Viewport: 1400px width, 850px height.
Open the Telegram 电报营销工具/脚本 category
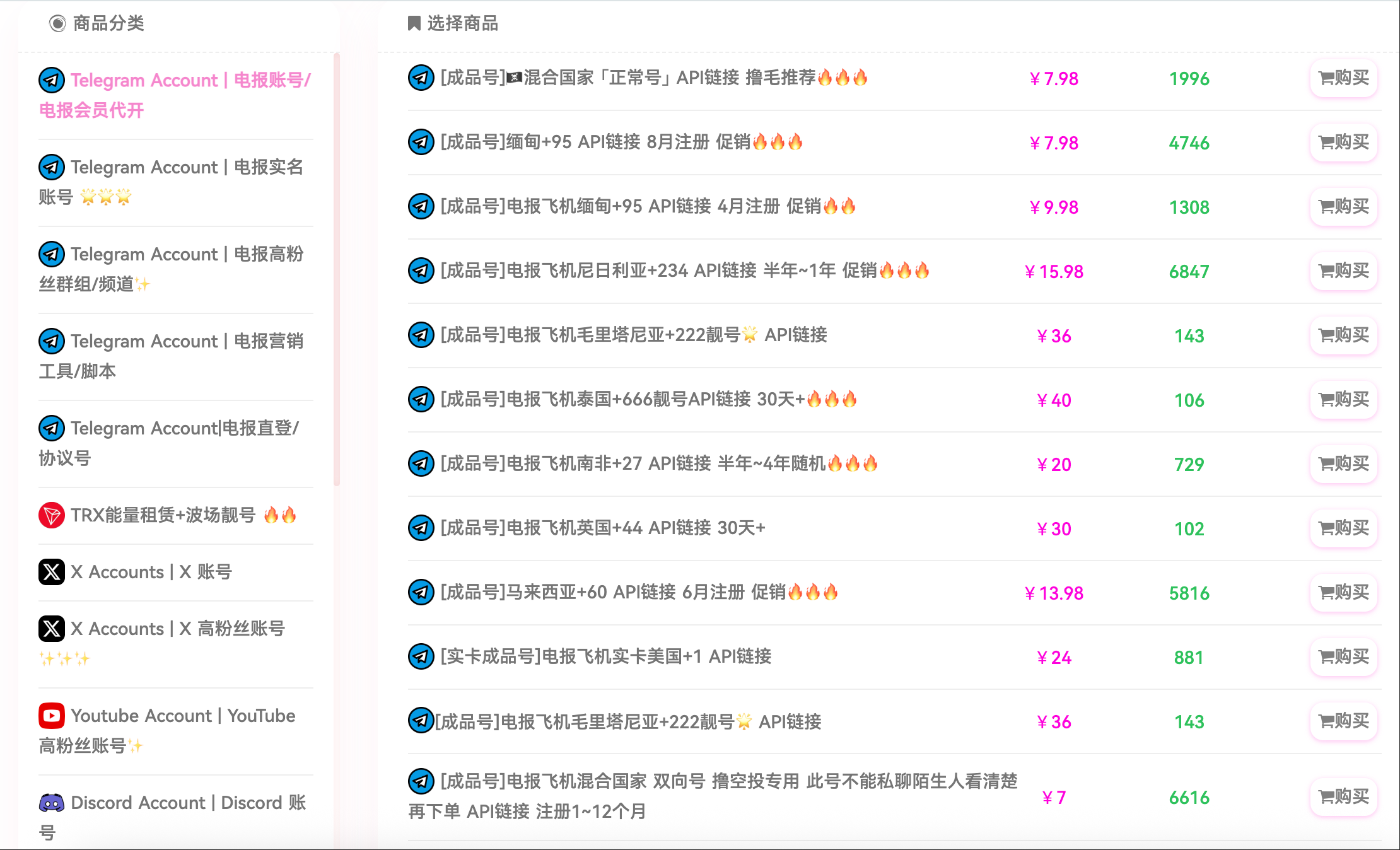[x=172, y=356]
